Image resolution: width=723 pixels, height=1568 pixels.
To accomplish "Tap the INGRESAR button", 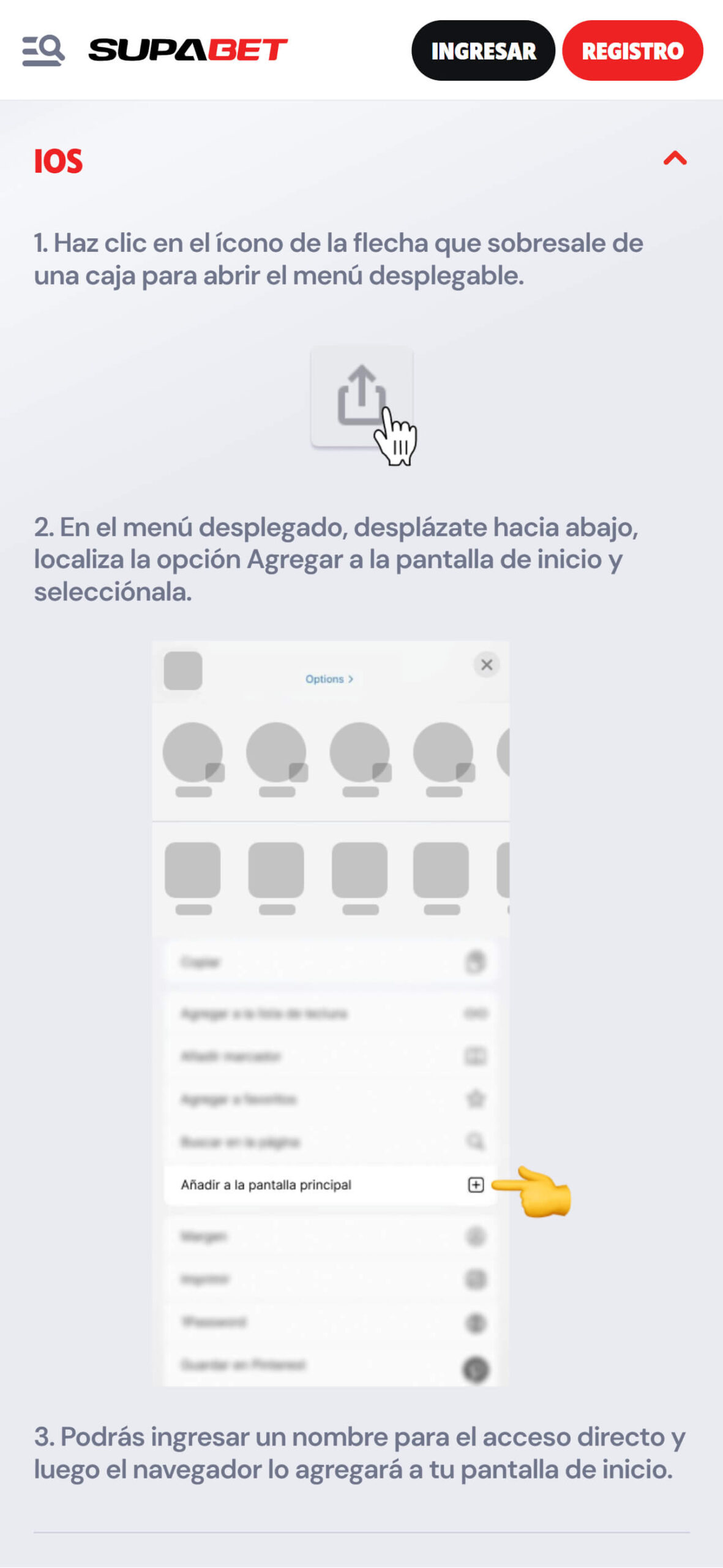I will [482, 50].
